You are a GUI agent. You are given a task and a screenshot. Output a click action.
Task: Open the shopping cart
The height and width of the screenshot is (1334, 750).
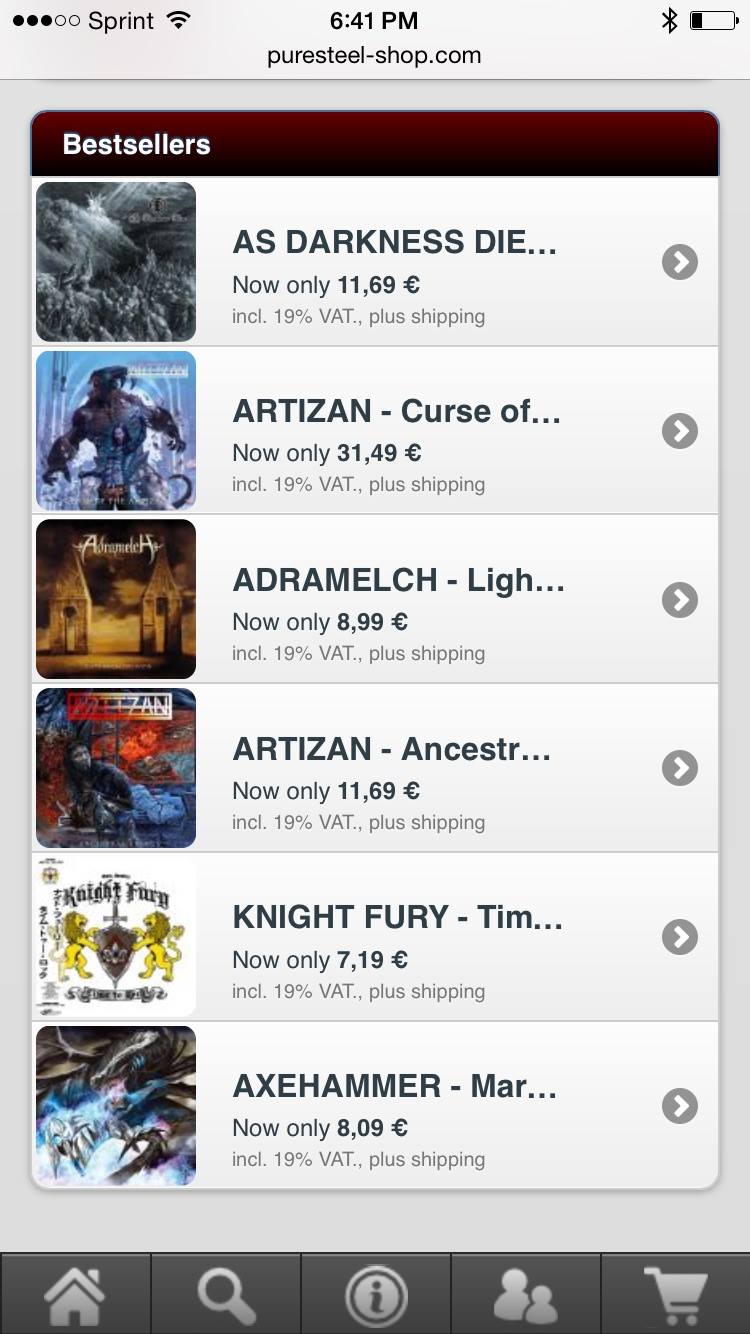[676, 1295]
